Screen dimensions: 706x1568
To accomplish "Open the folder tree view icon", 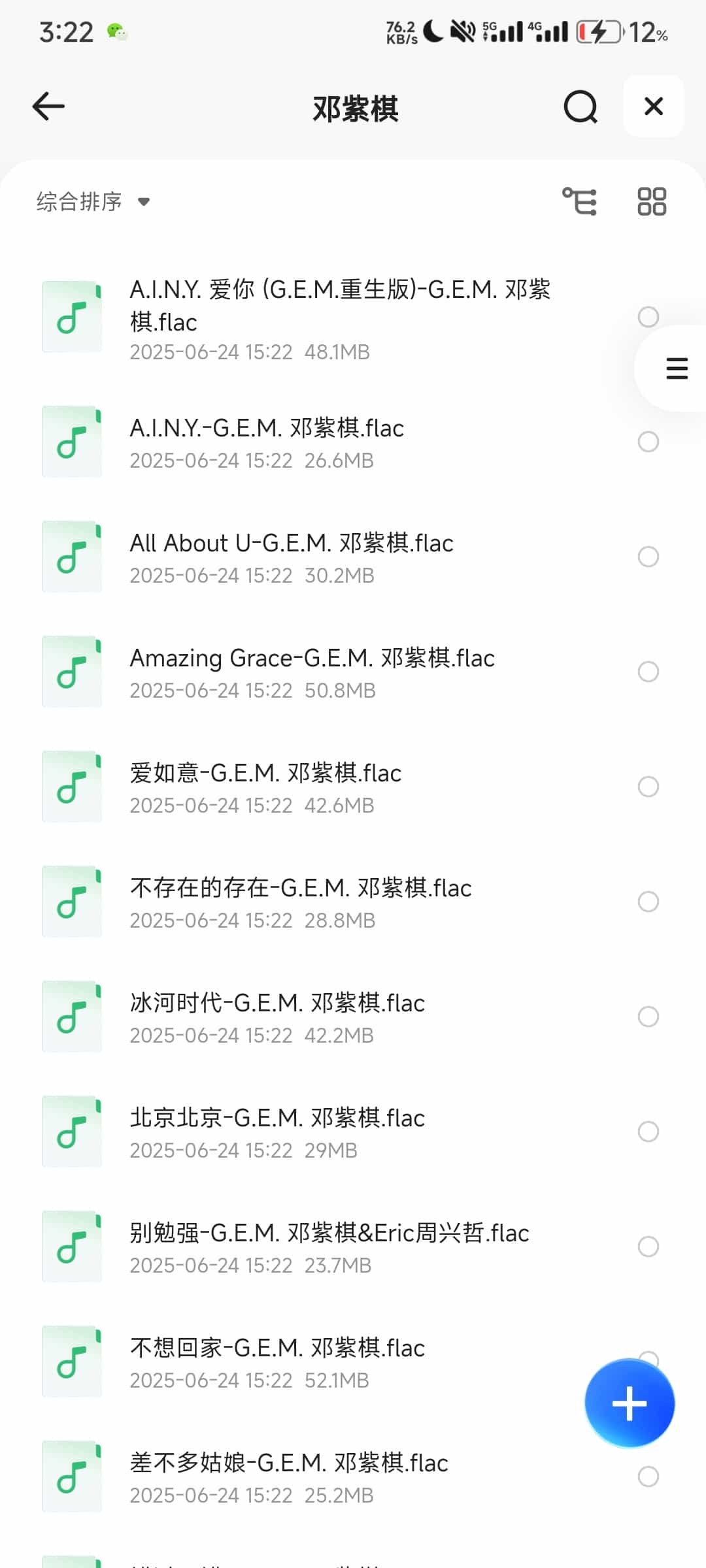I will [580, 201].
